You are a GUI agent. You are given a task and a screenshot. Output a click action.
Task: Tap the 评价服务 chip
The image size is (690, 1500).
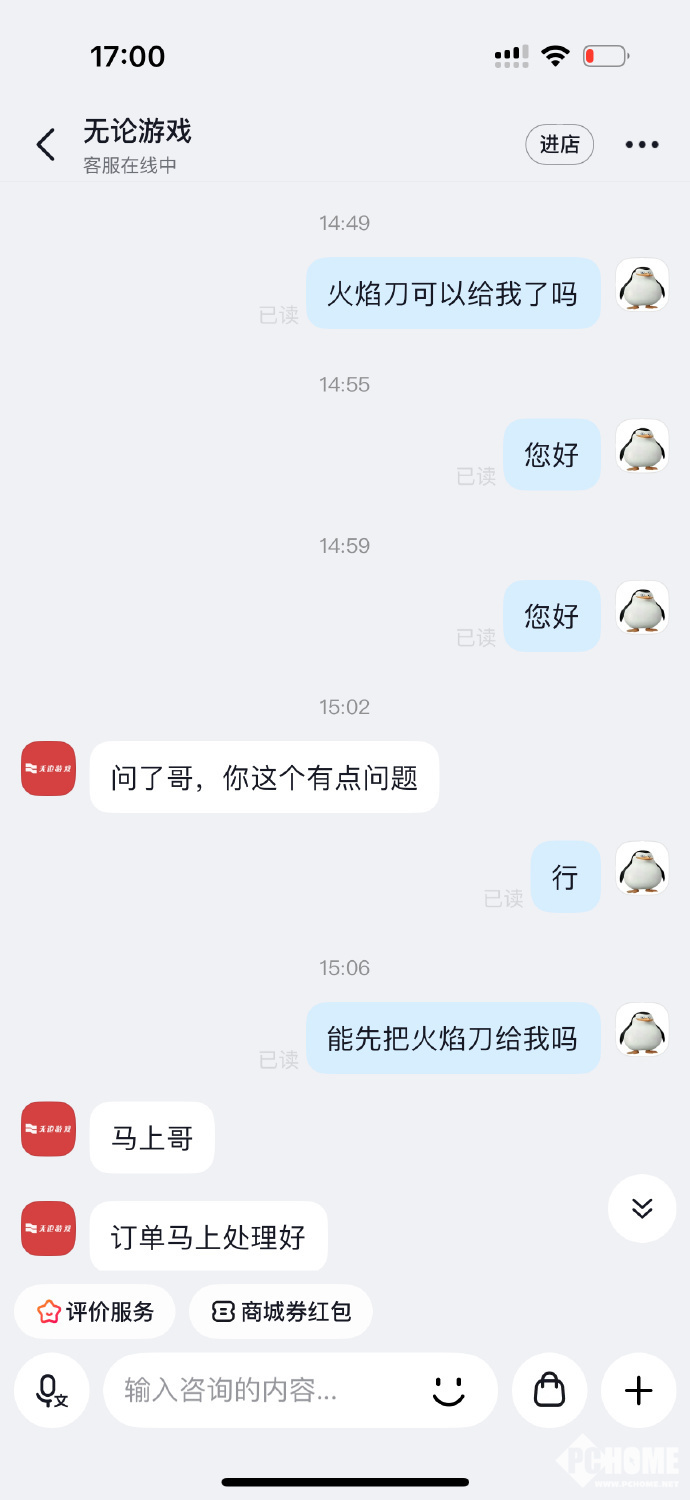coord(95,1312)
